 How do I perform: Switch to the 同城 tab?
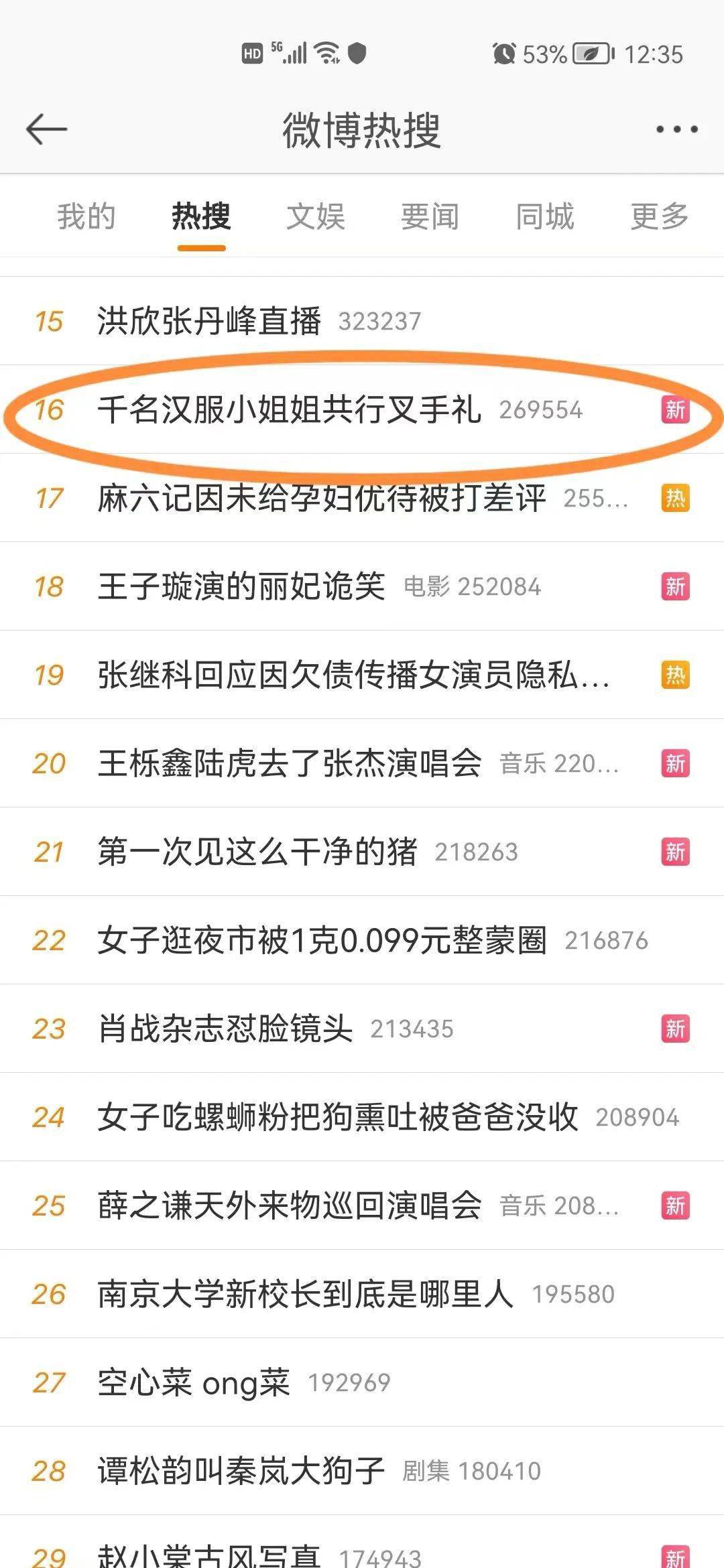click(545, 217)
